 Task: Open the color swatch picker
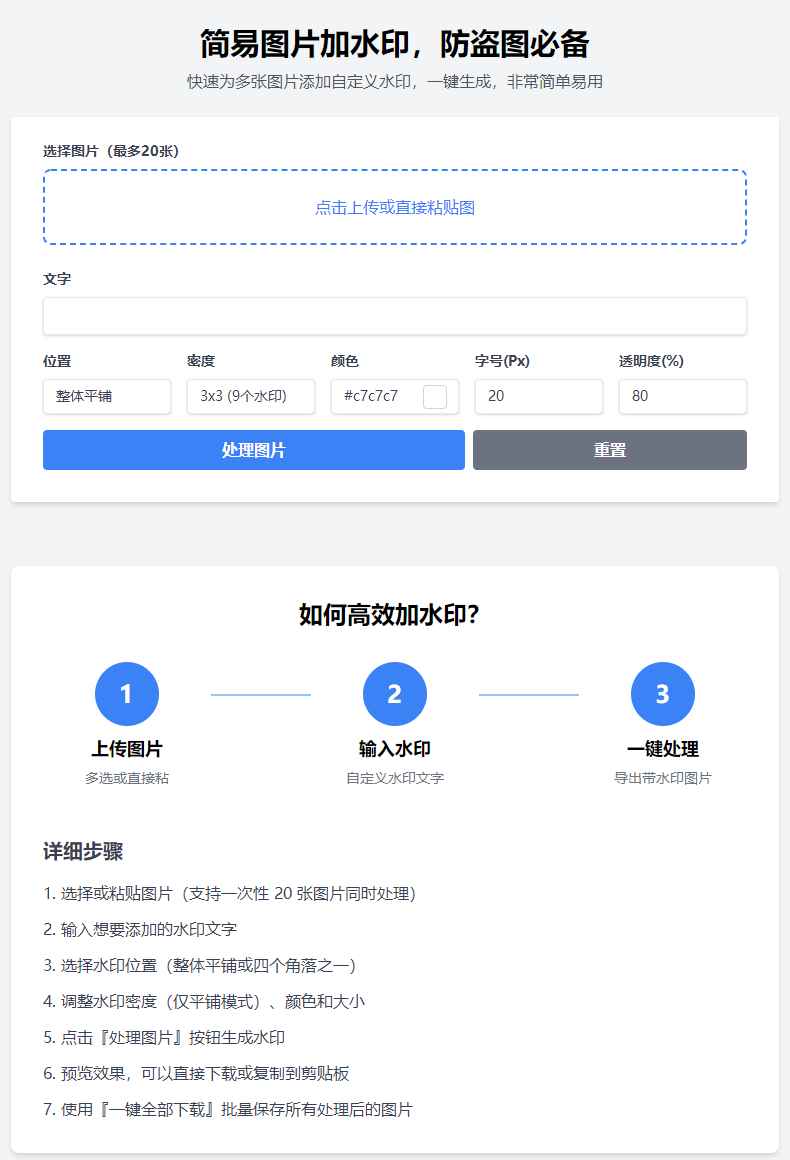(435, 396)
